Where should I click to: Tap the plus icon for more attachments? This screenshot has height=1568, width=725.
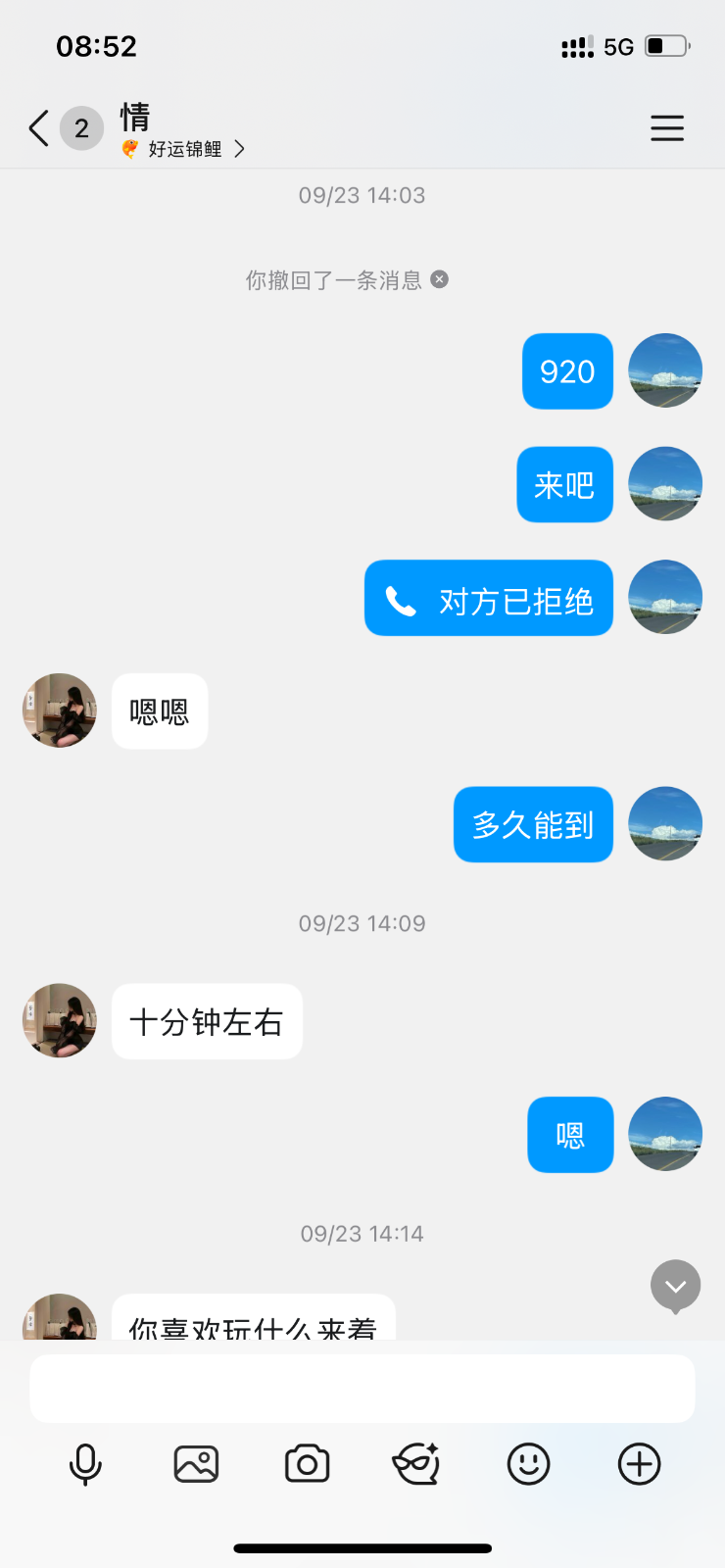pyautogui.click(x=639, y=1464)
